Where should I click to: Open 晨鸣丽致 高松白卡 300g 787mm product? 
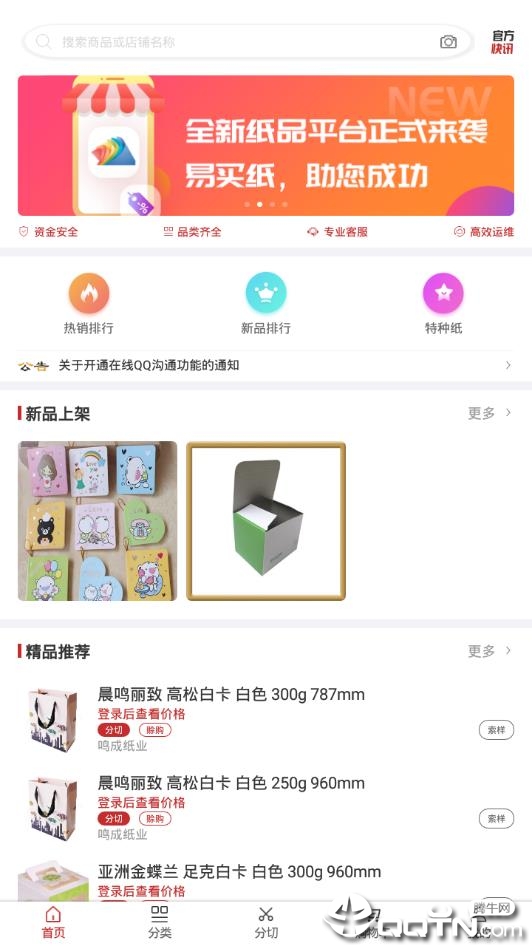coord(232,694)
